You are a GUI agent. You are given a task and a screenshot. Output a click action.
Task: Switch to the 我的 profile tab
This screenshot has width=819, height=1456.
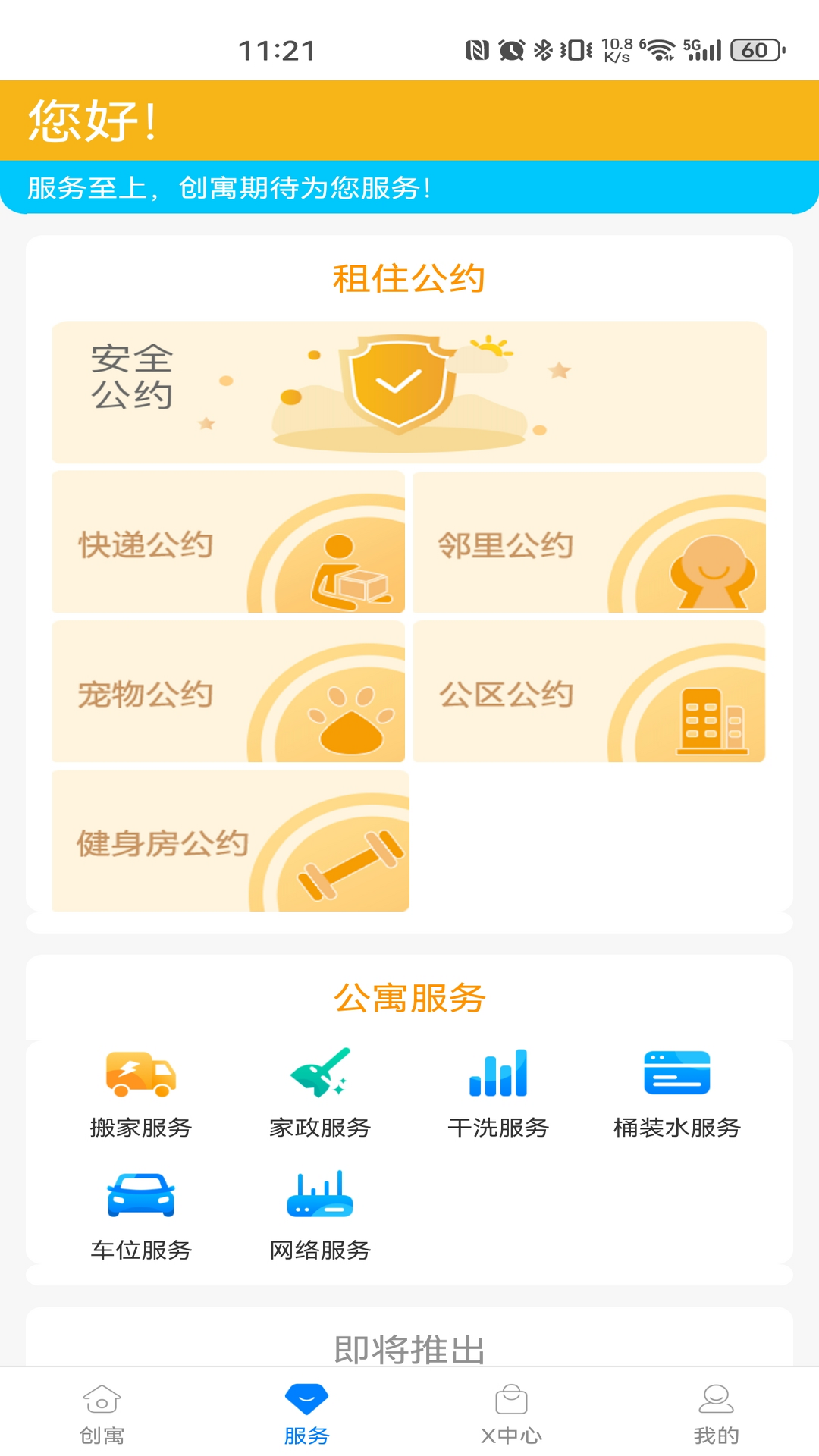716,1414
